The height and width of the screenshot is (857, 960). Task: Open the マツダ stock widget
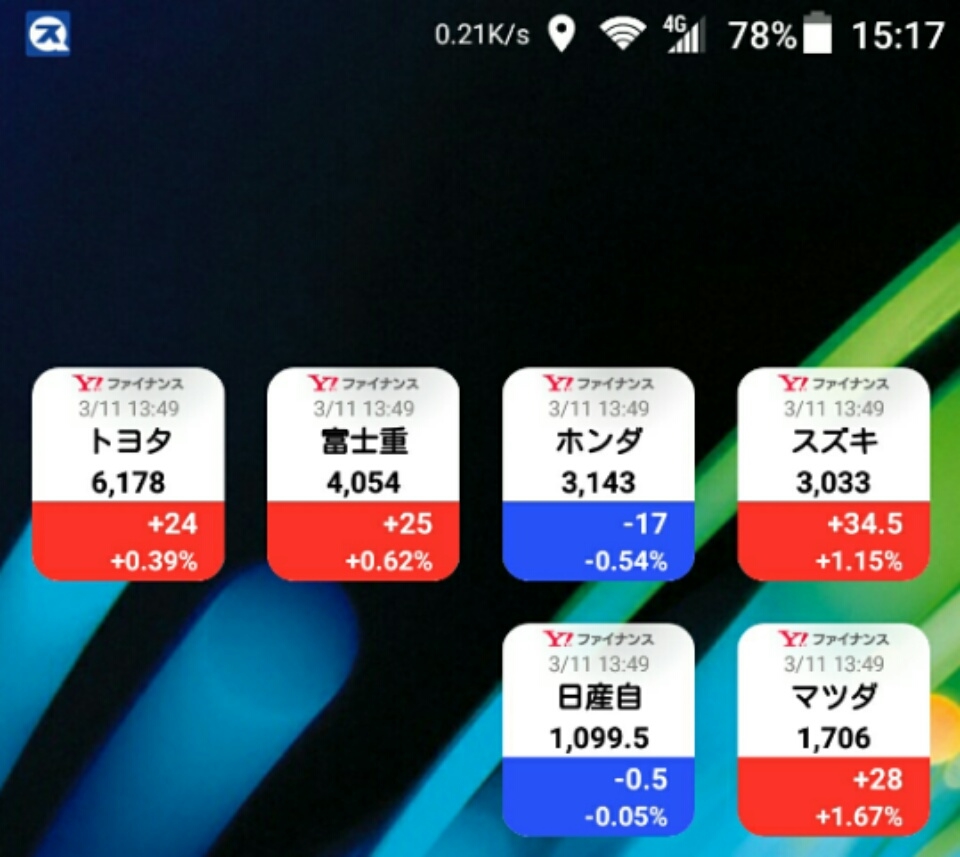pyautogui.click(x=833, y=729)
